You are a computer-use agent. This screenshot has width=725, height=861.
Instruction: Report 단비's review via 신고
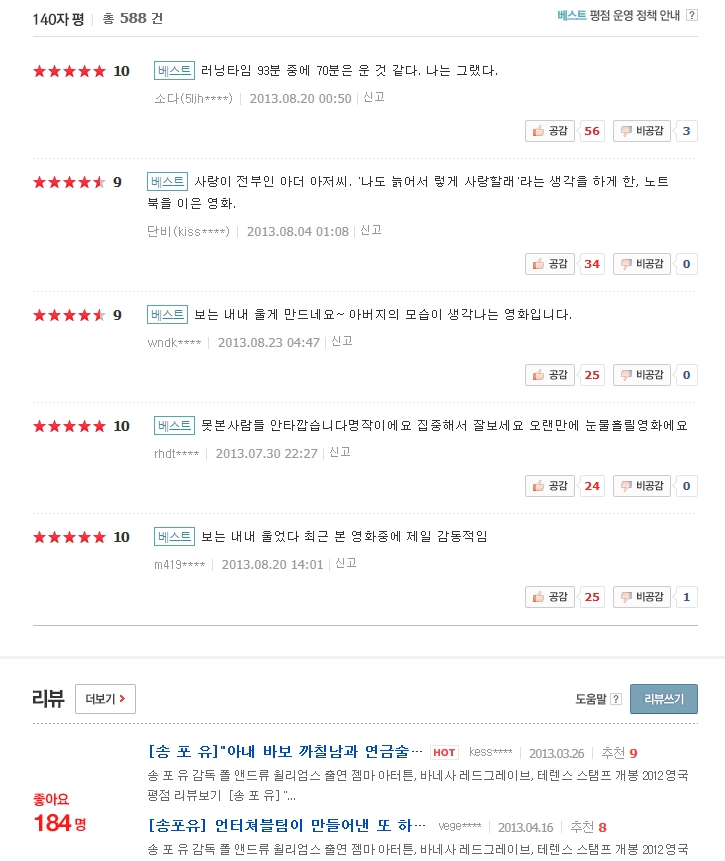coord(370,231)
